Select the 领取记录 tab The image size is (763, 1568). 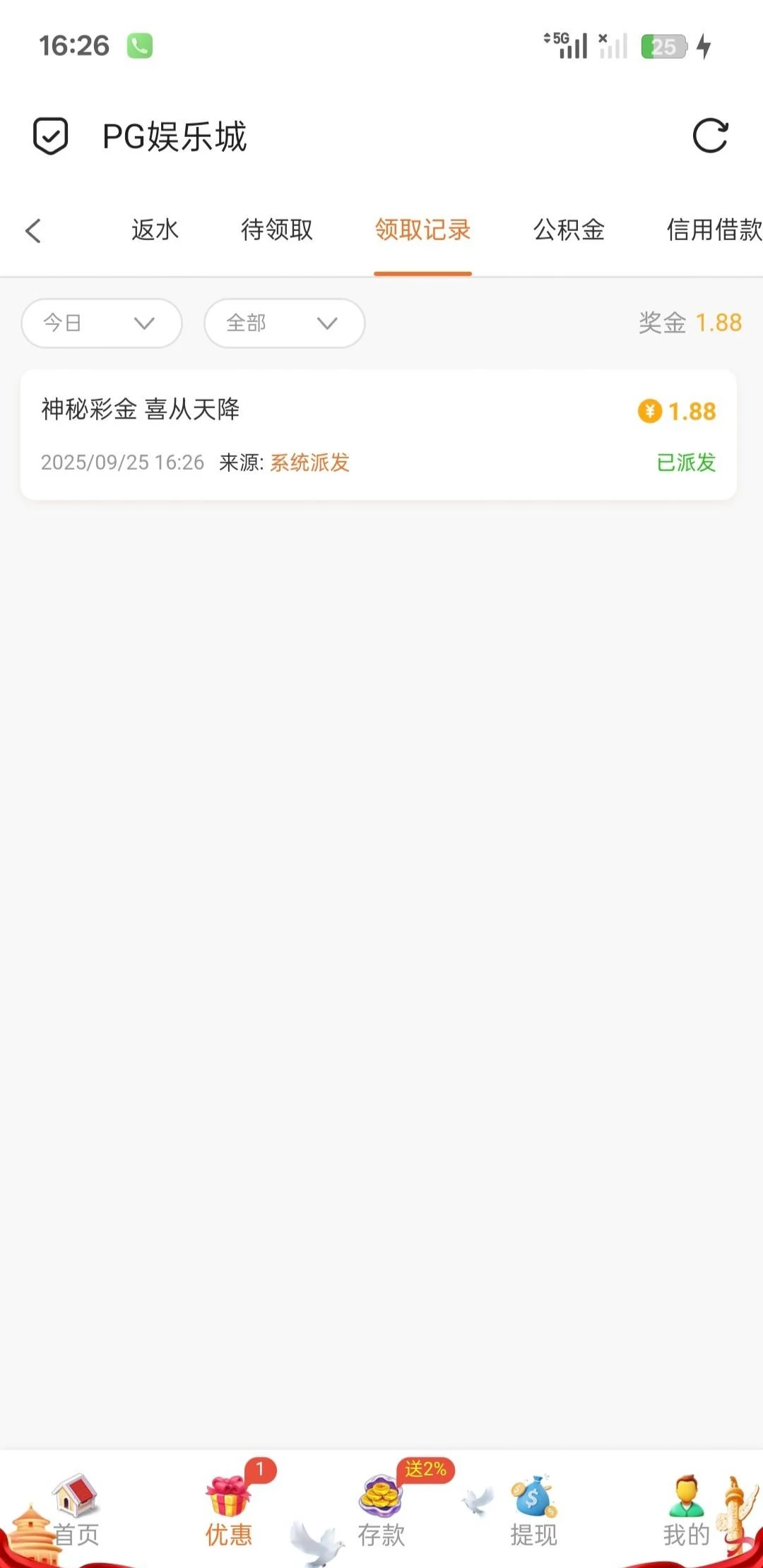[x=422, y=230]
